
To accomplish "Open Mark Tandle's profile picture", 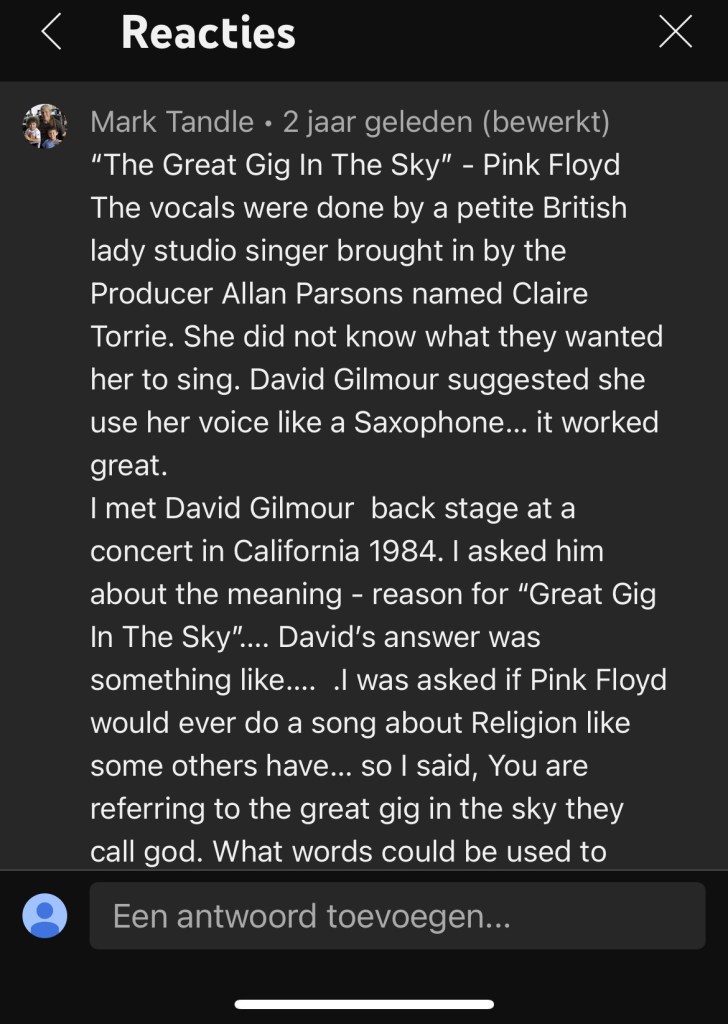I will [x=45, y=126].
